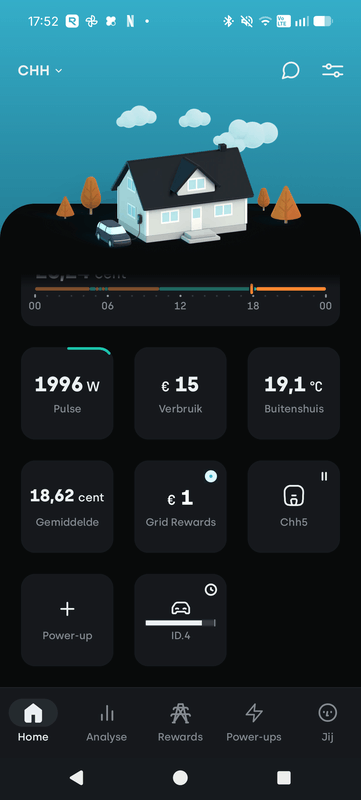Switch to the Jij tab

pos(327,723)
